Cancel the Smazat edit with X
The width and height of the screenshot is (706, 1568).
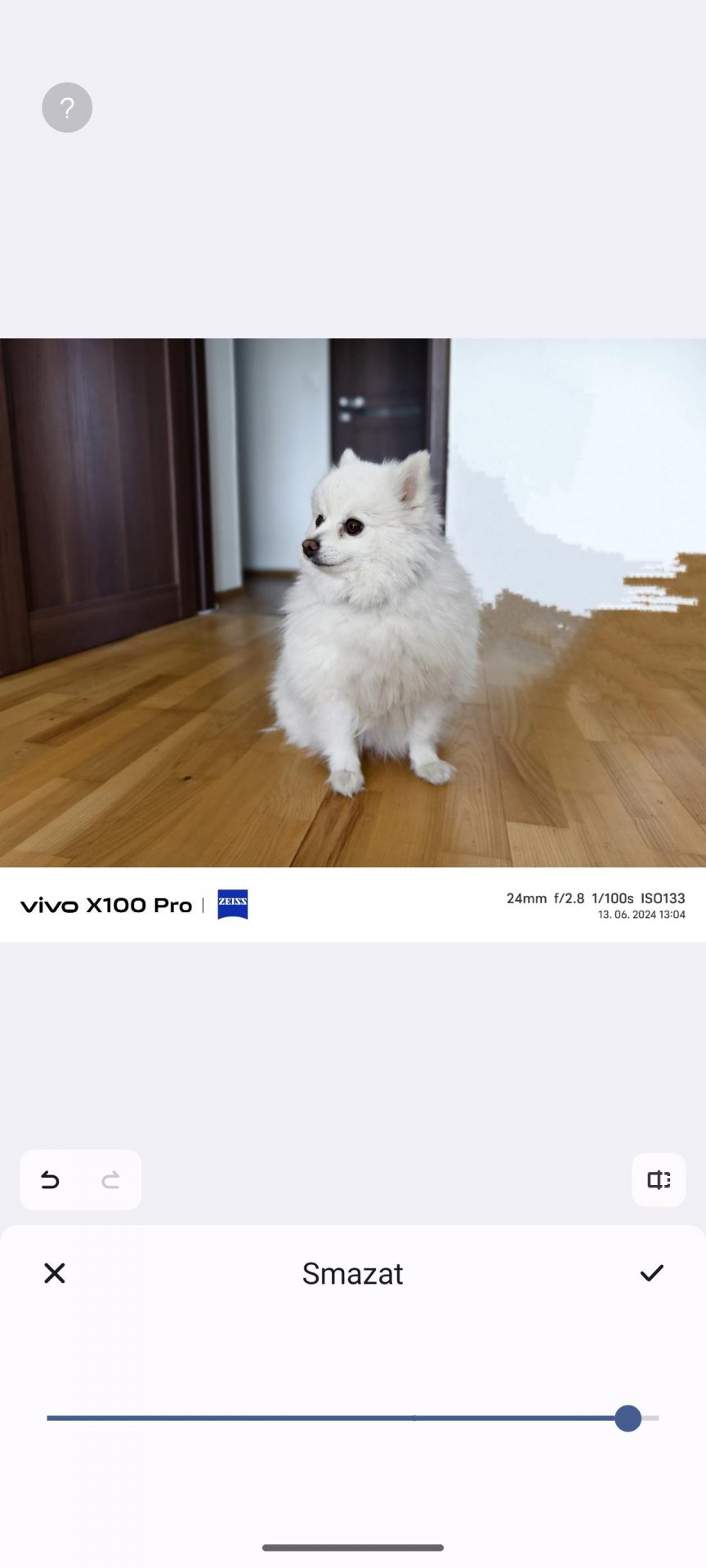(x=55, y=1272)
